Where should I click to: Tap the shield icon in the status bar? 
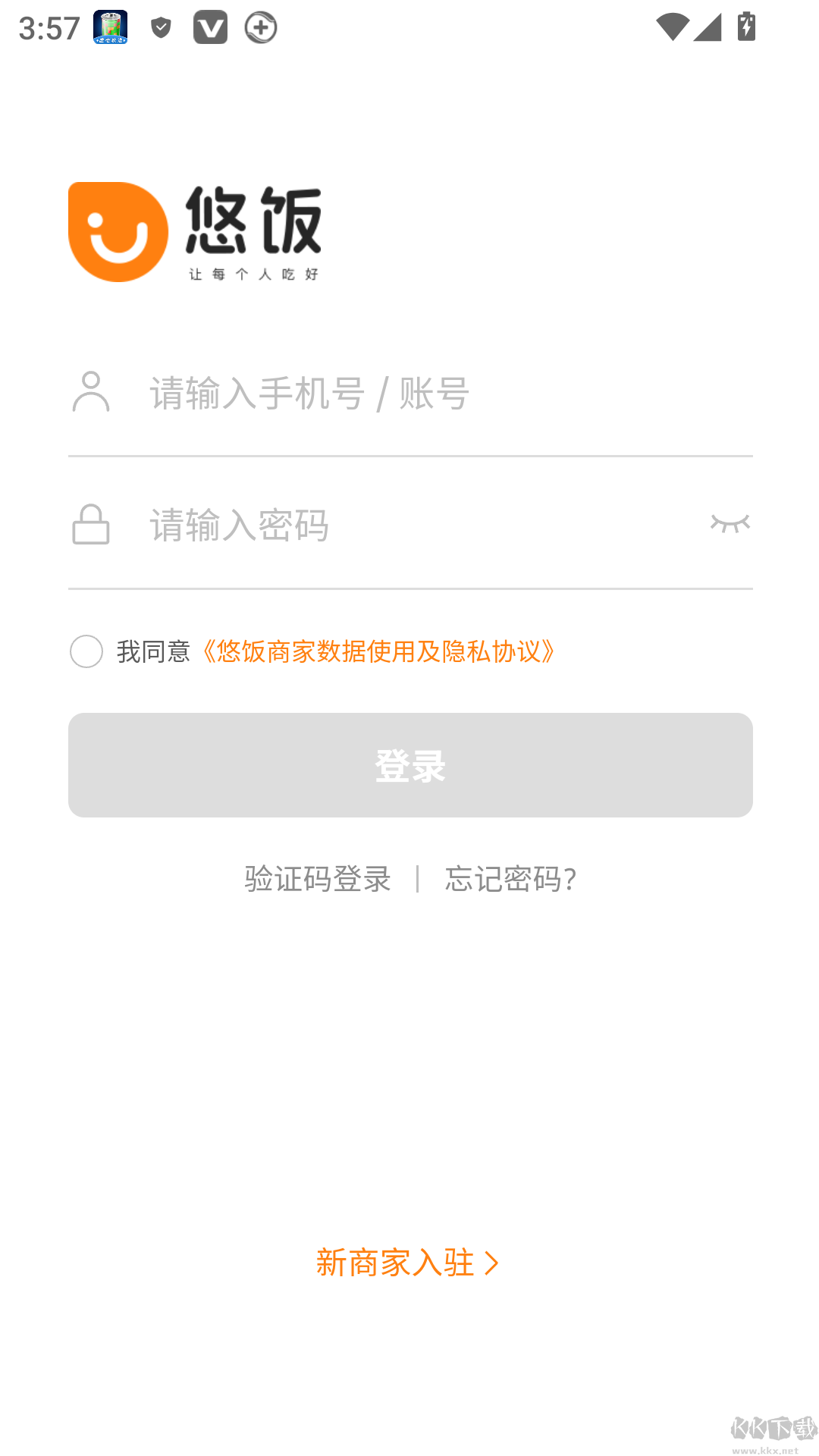(160, 27)
